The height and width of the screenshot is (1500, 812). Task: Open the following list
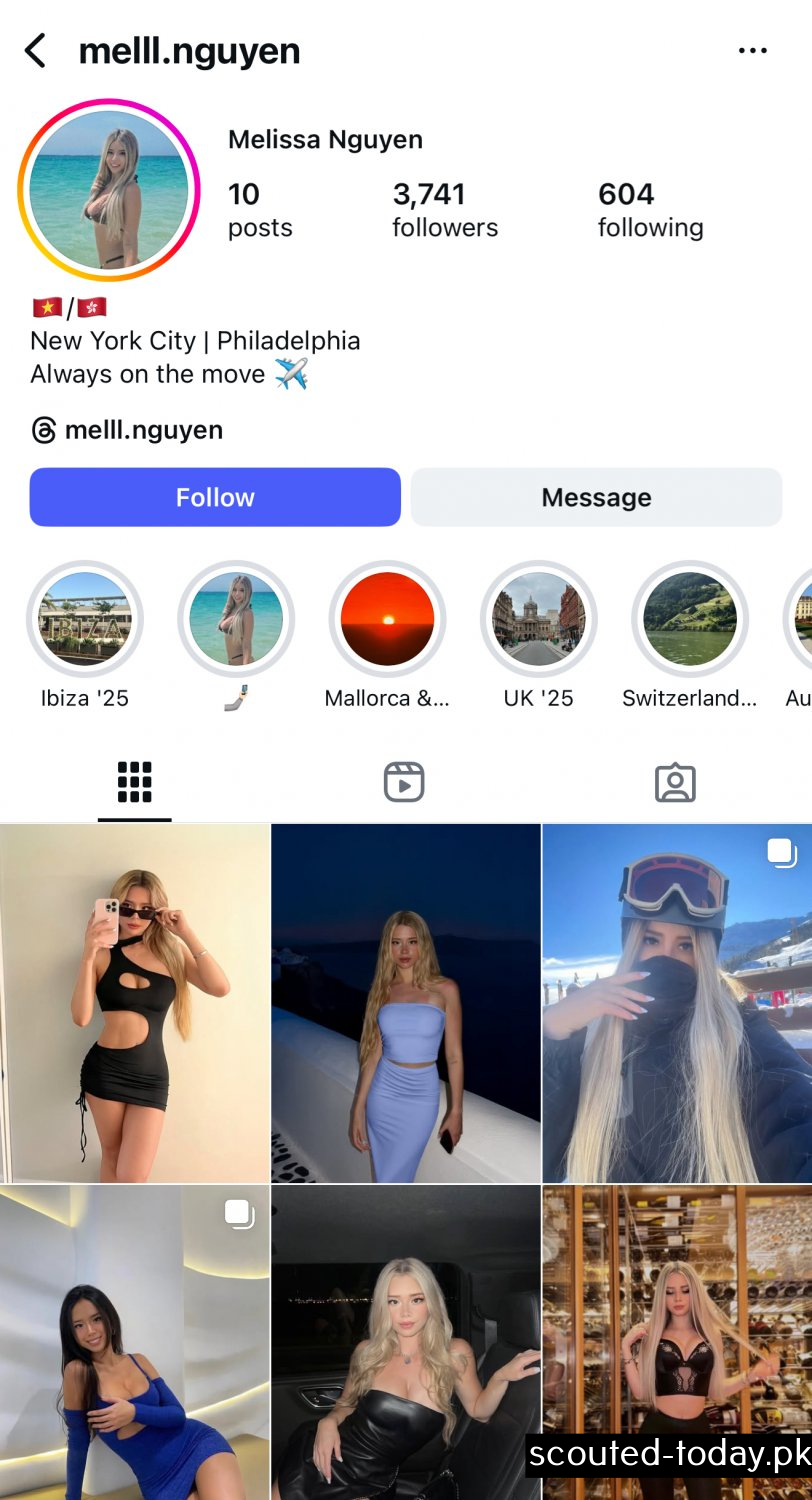[x=650, y=209]
